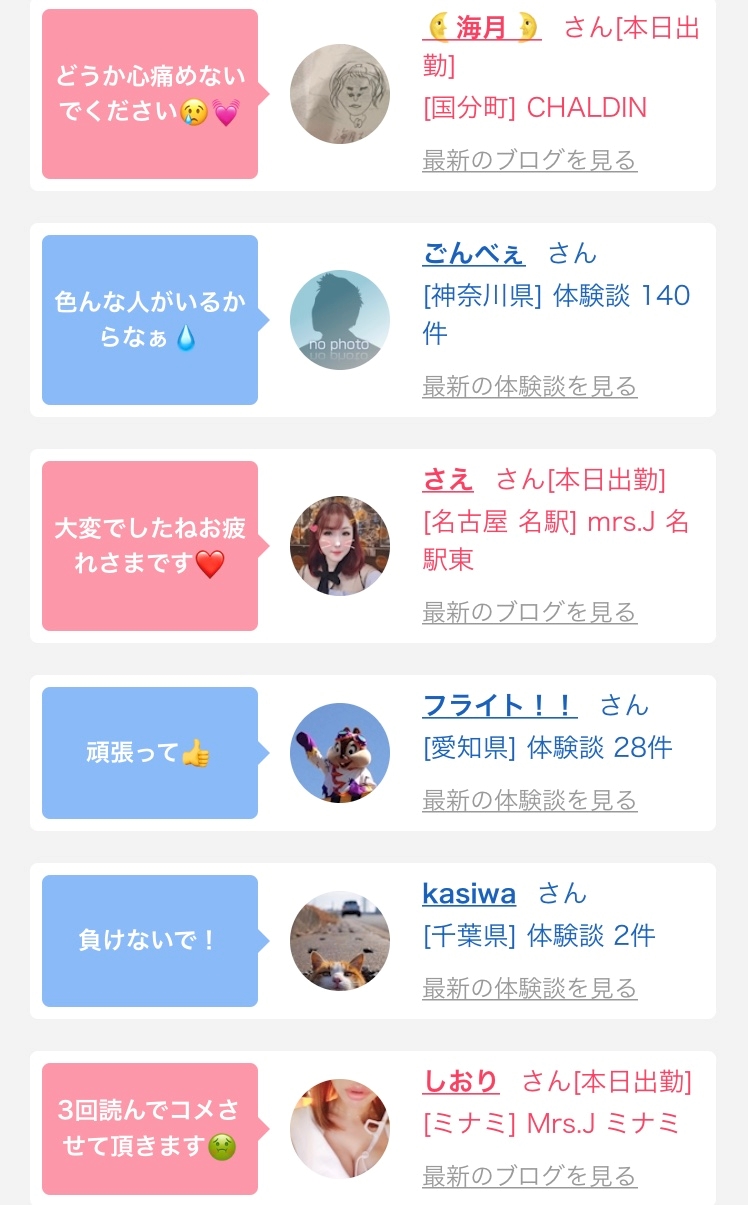This screenshot has height=1205, width=748.
Task: Open さえ's profile name link
Action: [x=448, y=480]
